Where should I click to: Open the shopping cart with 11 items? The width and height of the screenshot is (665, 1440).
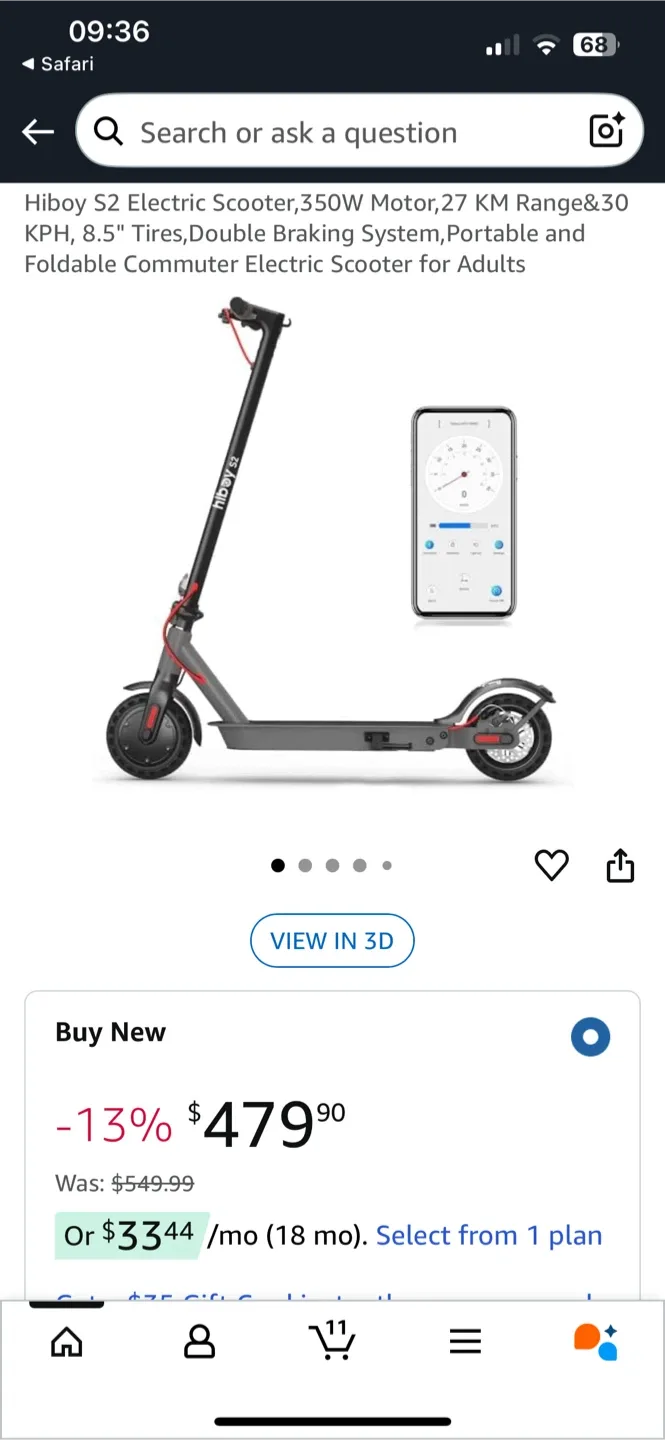pos(332,1341)
